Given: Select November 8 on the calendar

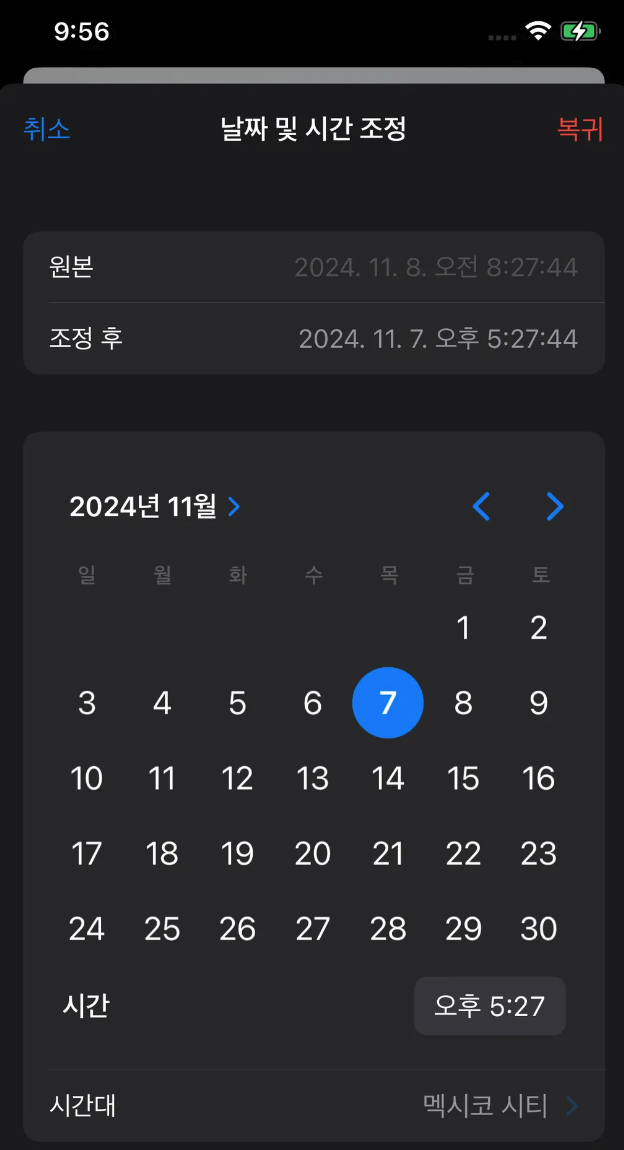Looking at the screenshot, I should (463, 703).
